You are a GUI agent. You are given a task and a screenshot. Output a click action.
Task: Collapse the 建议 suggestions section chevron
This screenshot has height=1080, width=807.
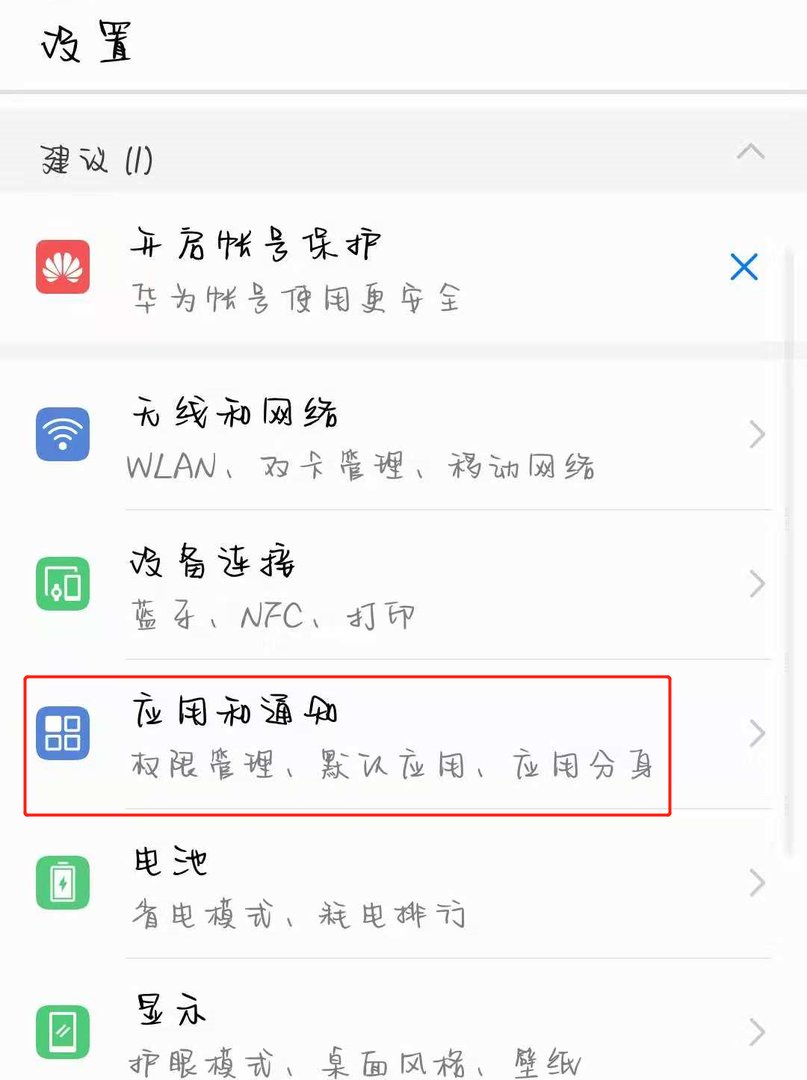tap(750, 152)
